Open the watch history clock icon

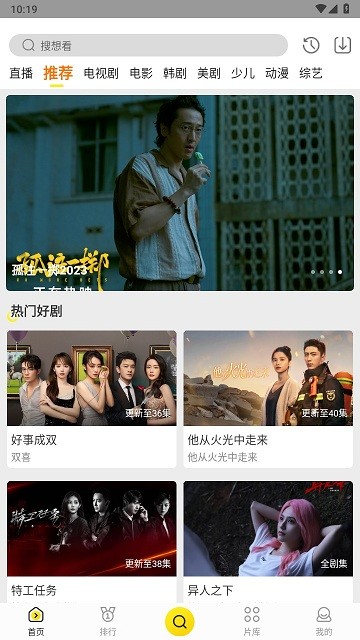click(311, 45)
